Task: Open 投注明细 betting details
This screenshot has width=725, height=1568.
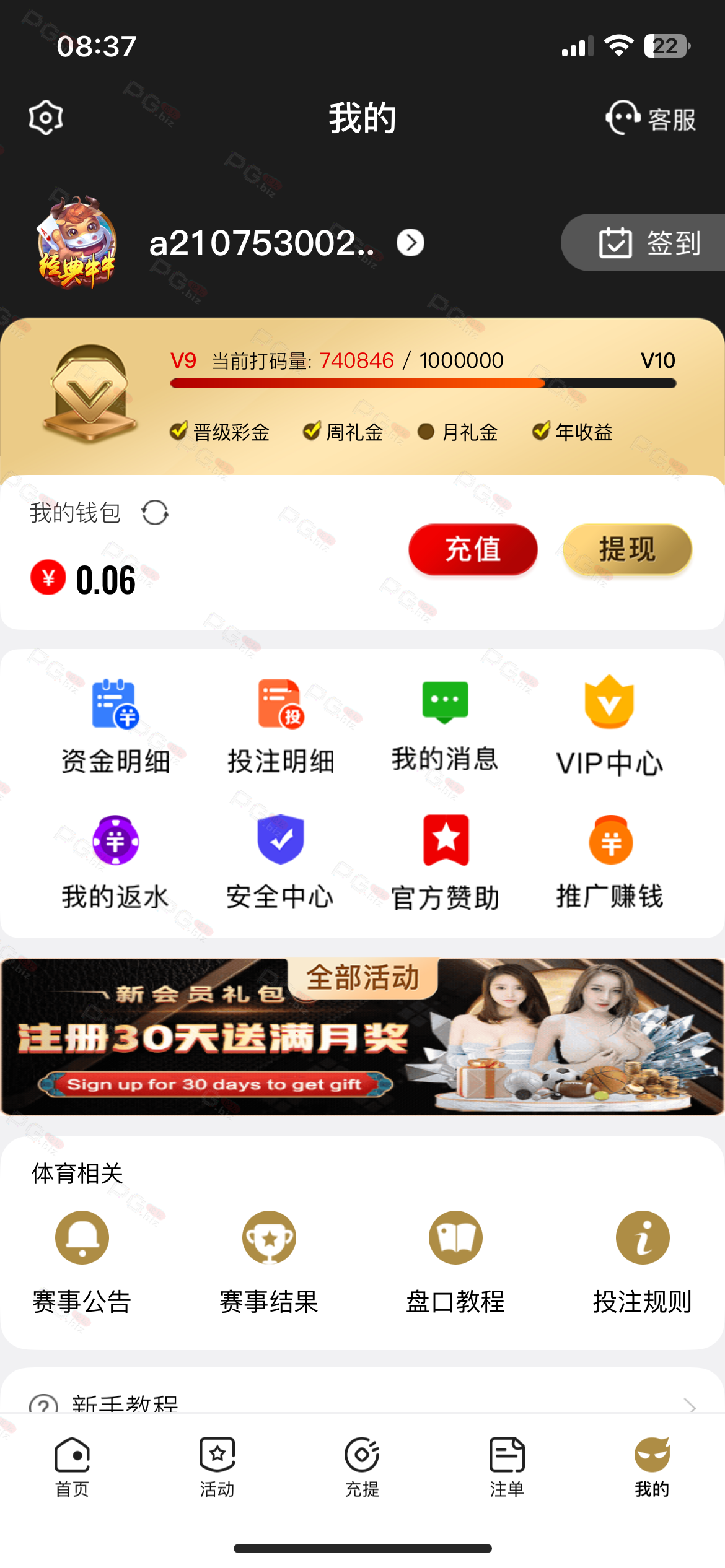Action: tap(281, 726)
